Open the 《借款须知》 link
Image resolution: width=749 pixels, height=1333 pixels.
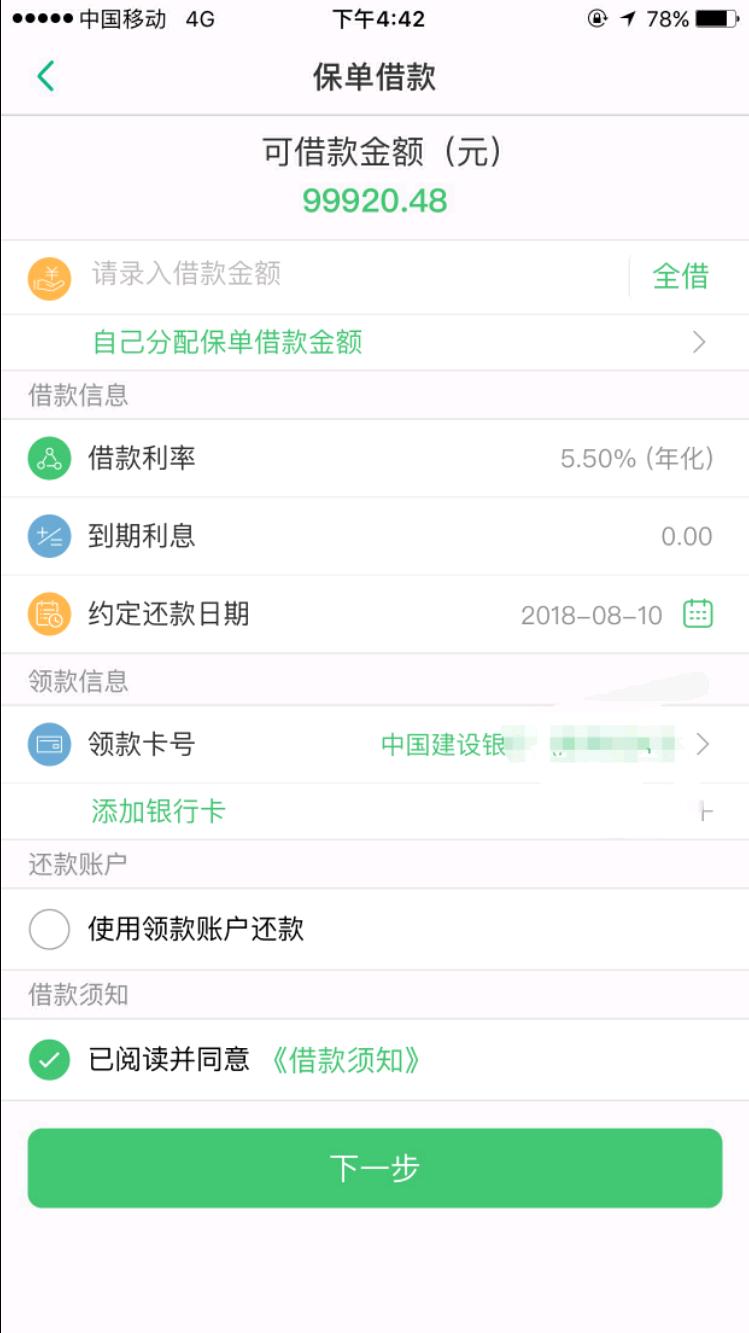[346, 1061]
